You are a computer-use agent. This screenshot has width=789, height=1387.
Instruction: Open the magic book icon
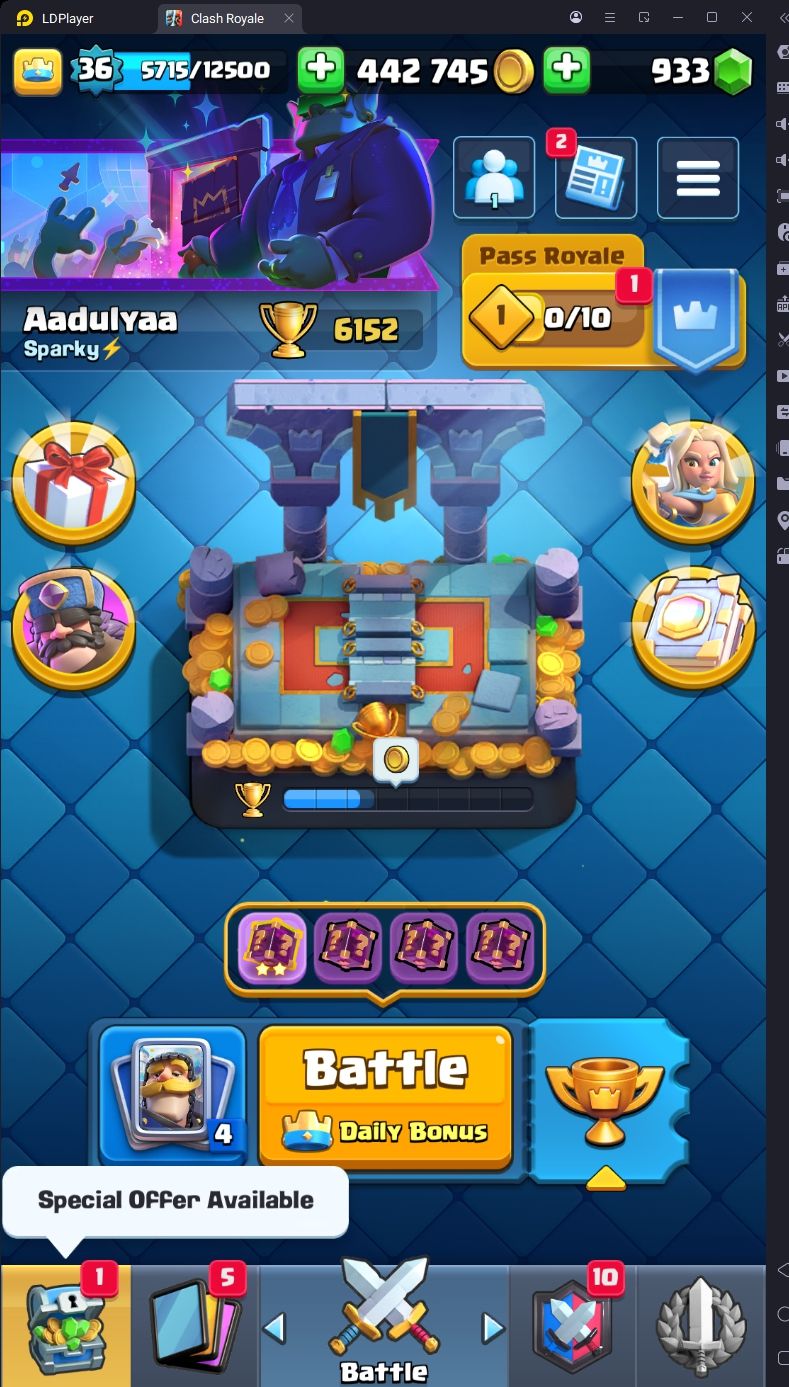click(x=693, y=627)
